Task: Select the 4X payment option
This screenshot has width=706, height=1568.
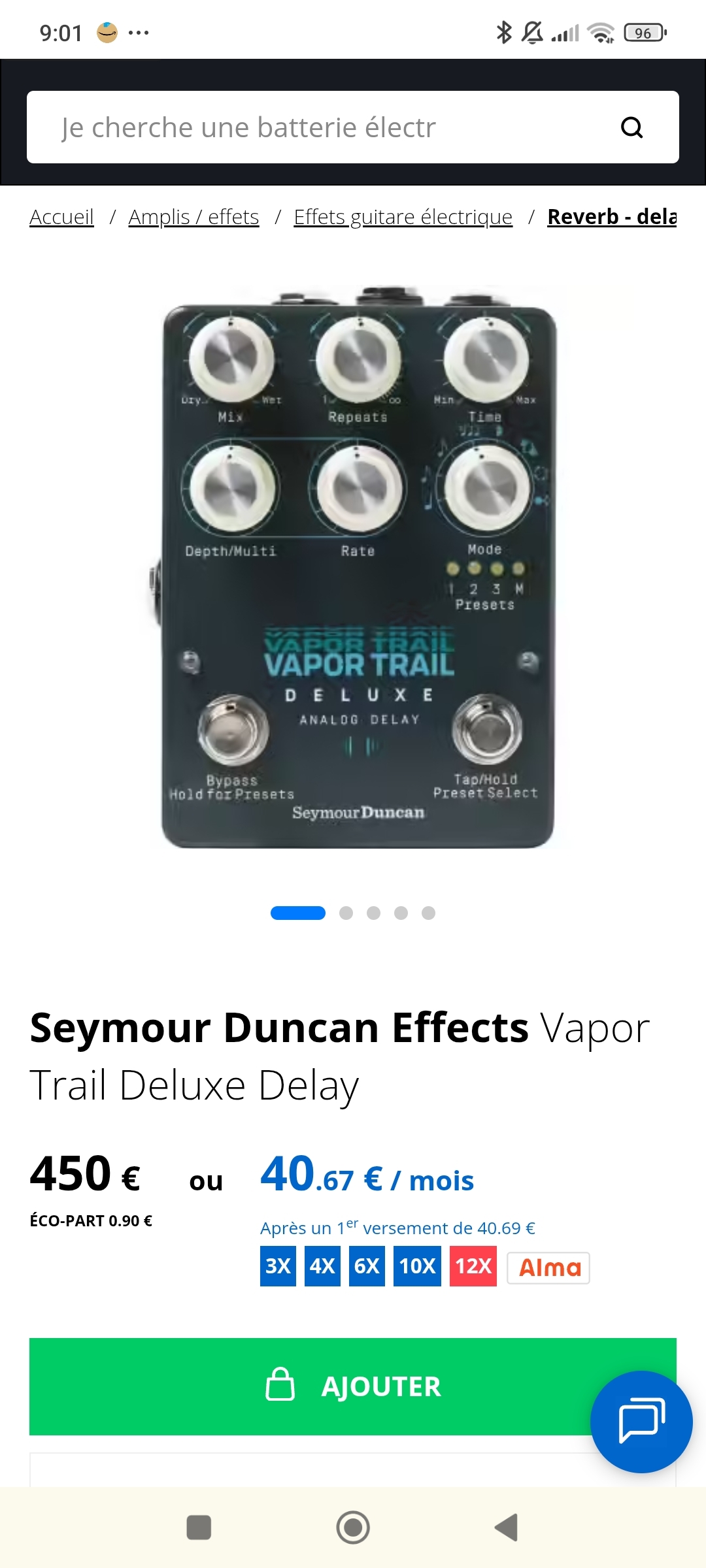Action: 322,1266
